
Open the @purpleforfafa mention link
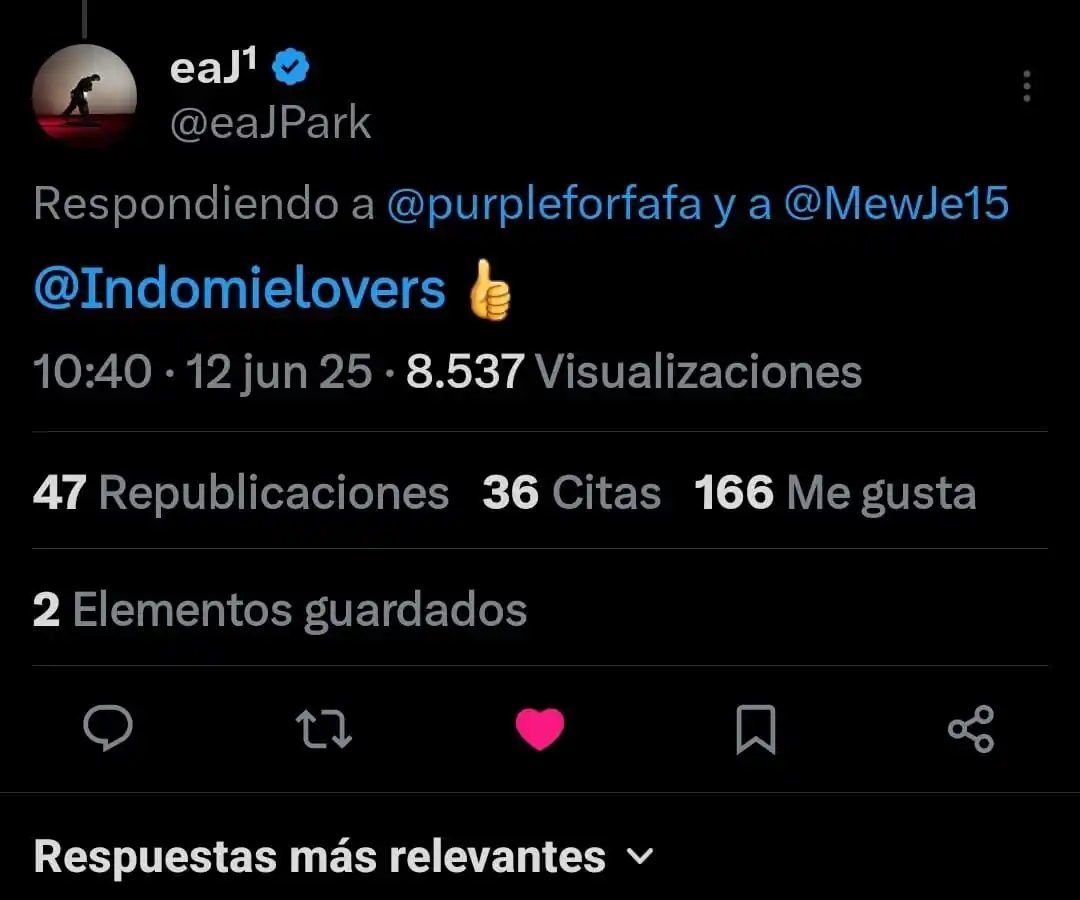pos(543,204)
